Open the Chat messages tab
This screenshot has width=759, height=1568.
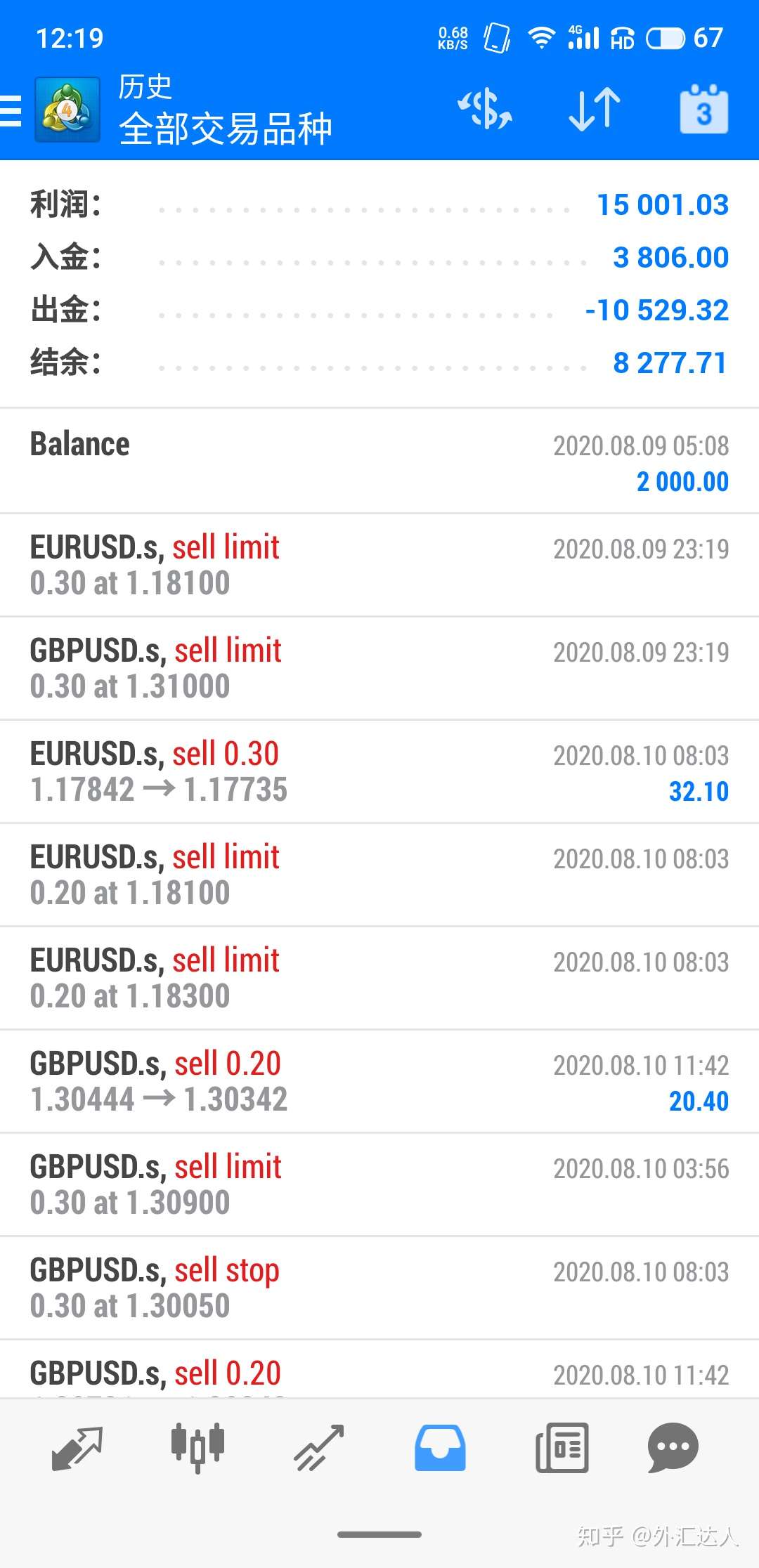(x=673, y=1448)
